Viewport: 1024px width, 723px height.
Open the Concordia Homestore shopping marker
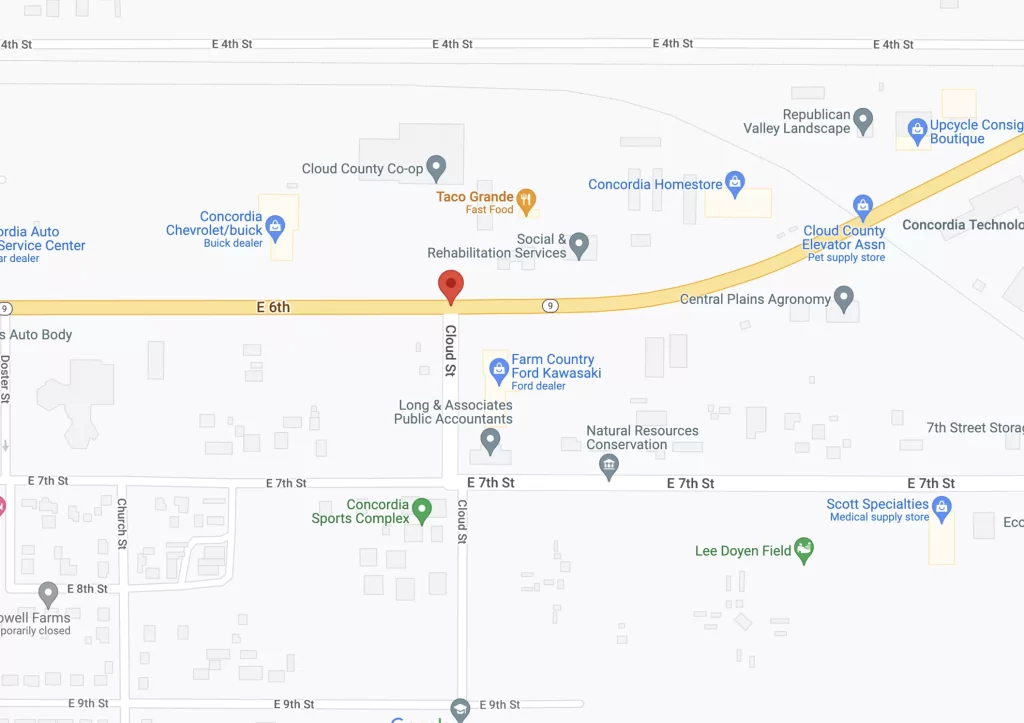click(735, 182)
